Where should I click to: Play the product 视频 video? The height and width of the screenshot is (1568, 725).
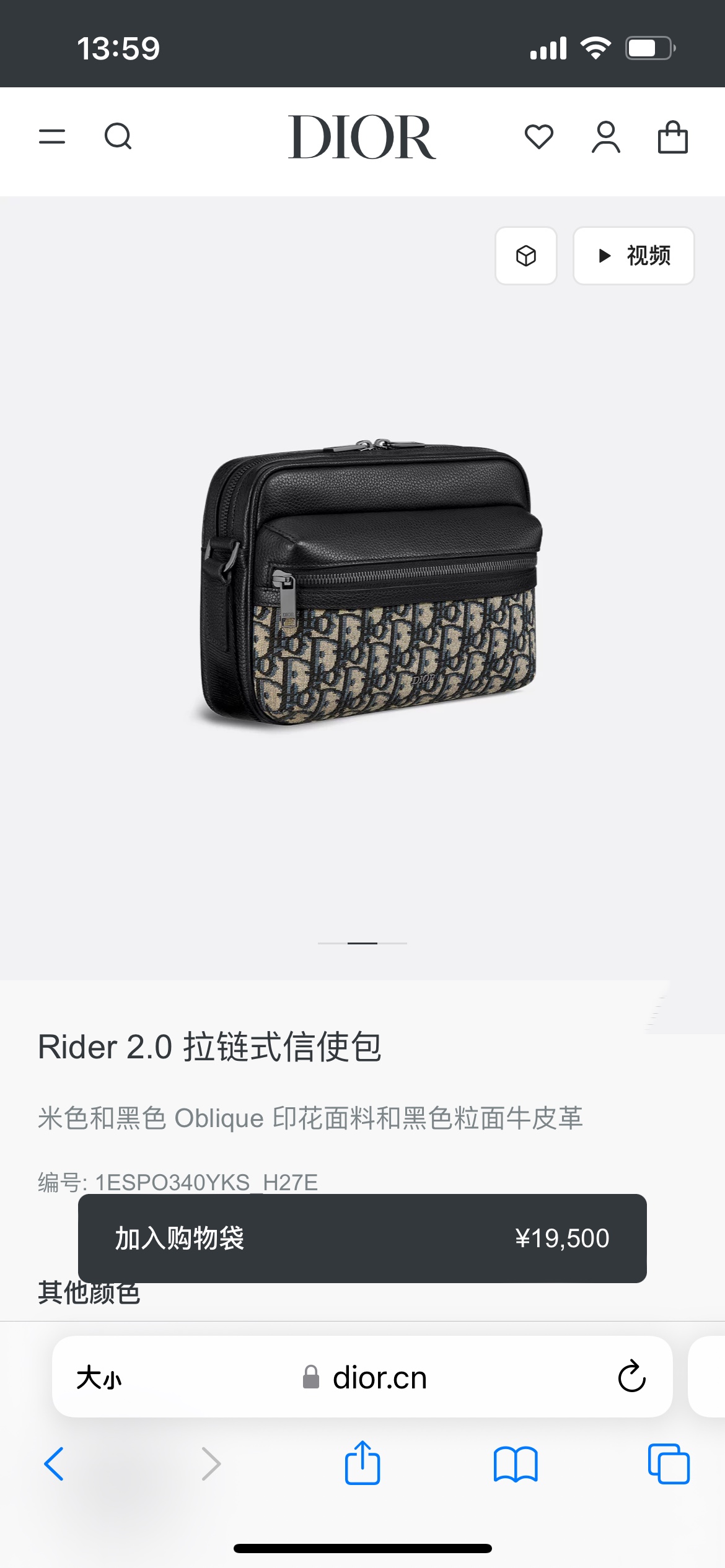point(633,256)
